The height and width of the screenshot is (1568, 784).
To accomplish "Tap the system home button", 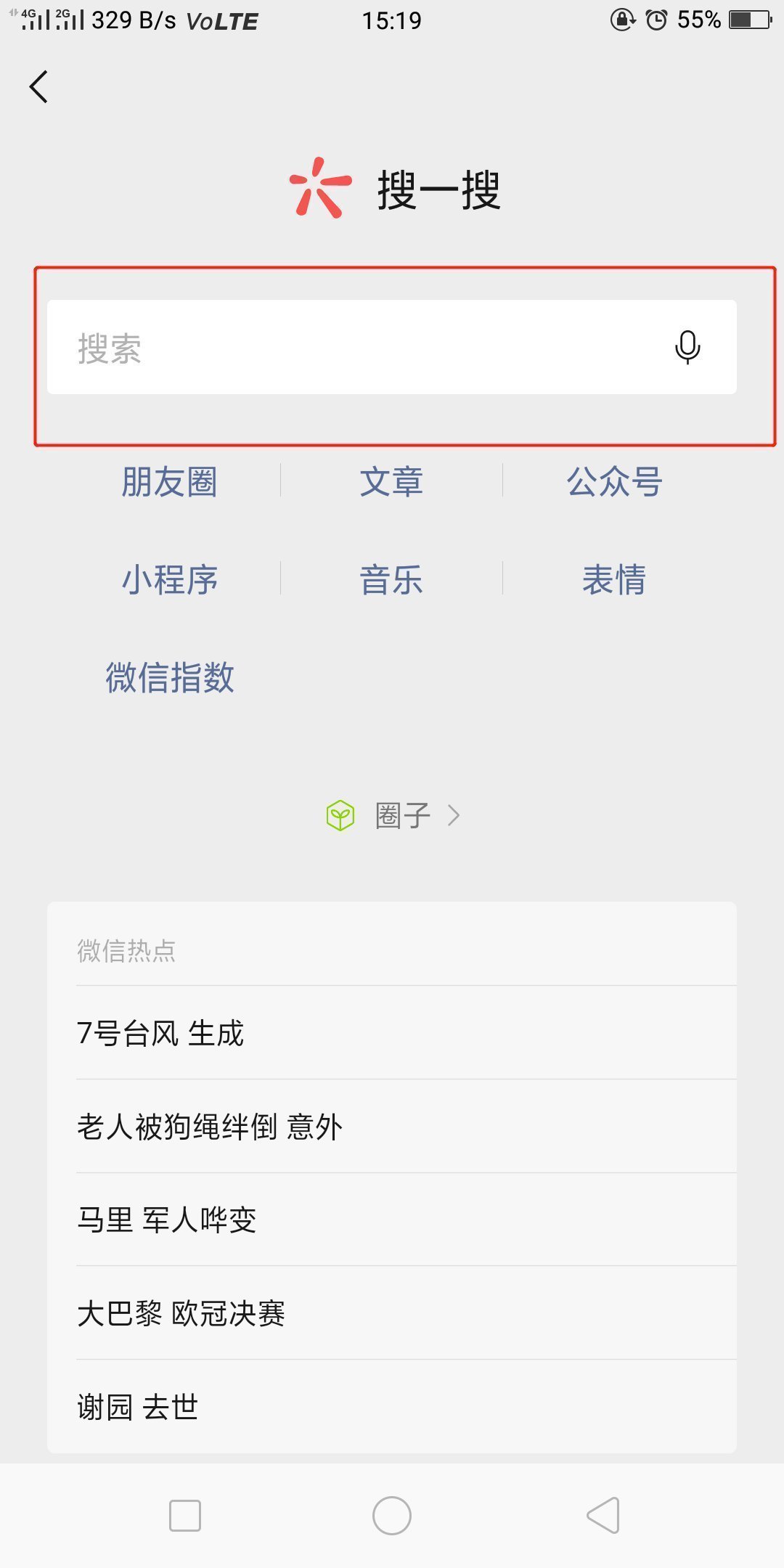I will (x=392, y=1516).
